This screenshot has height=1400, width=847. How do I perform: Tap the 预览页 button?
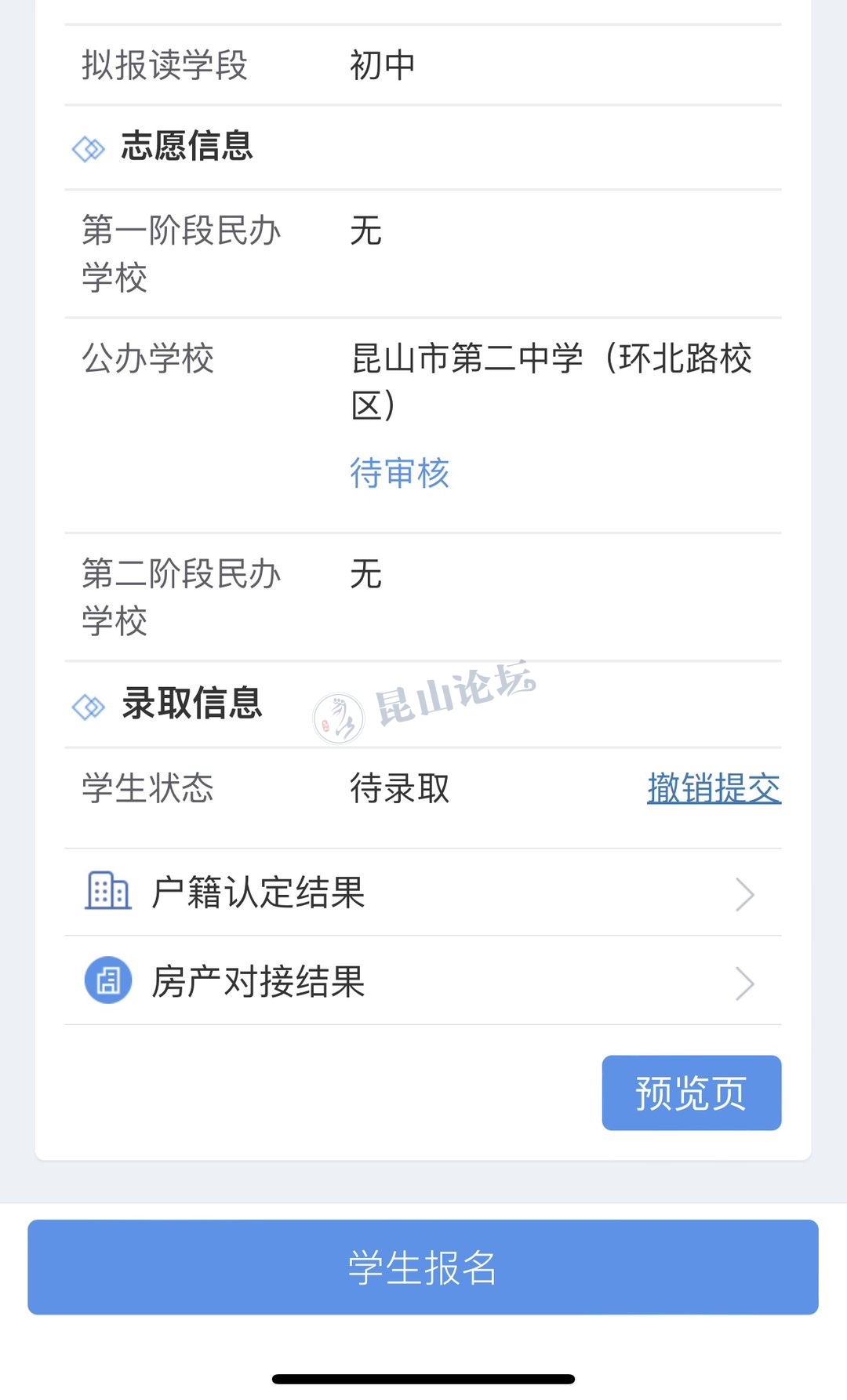691,1093
